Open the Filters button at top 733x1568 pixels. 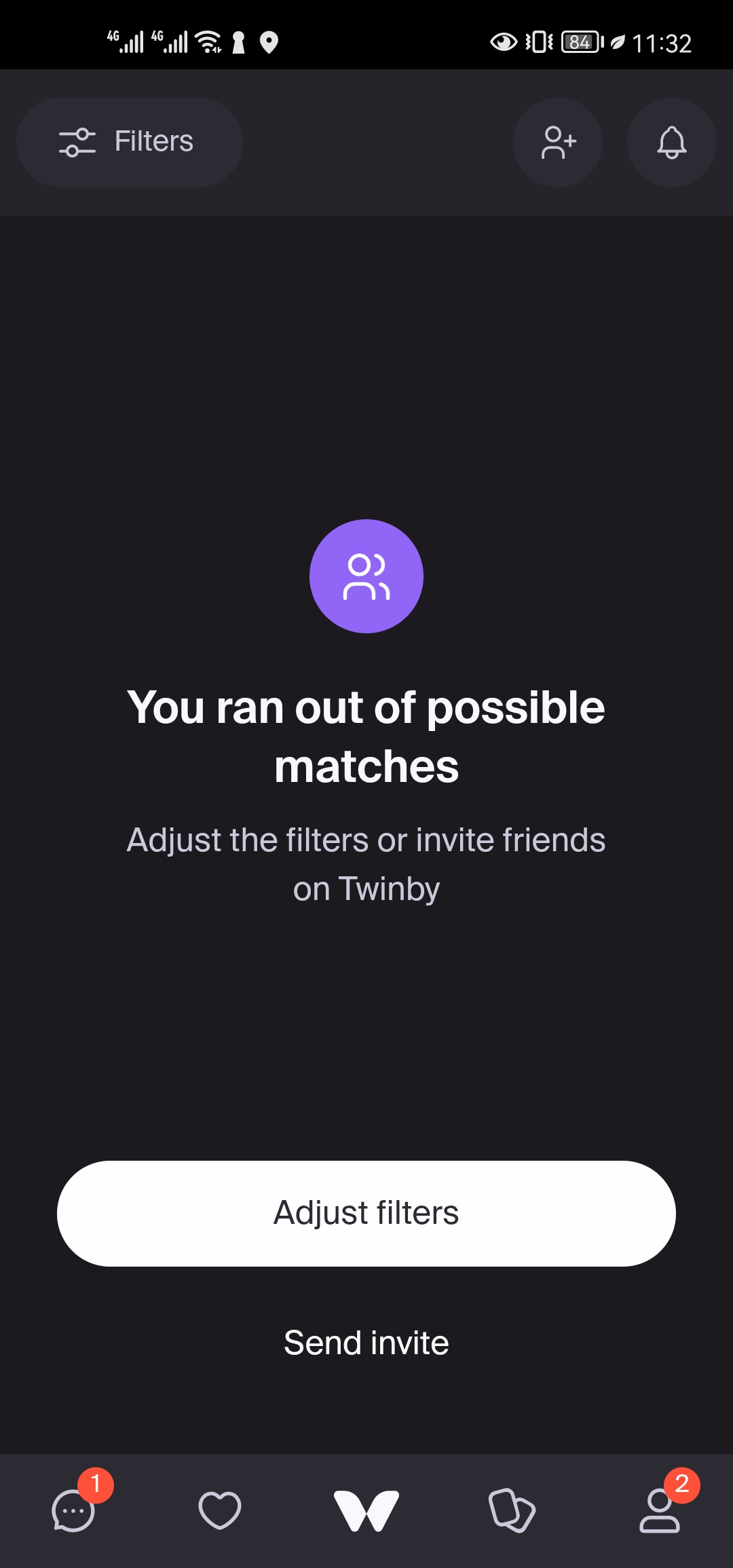tap(129, 142)
